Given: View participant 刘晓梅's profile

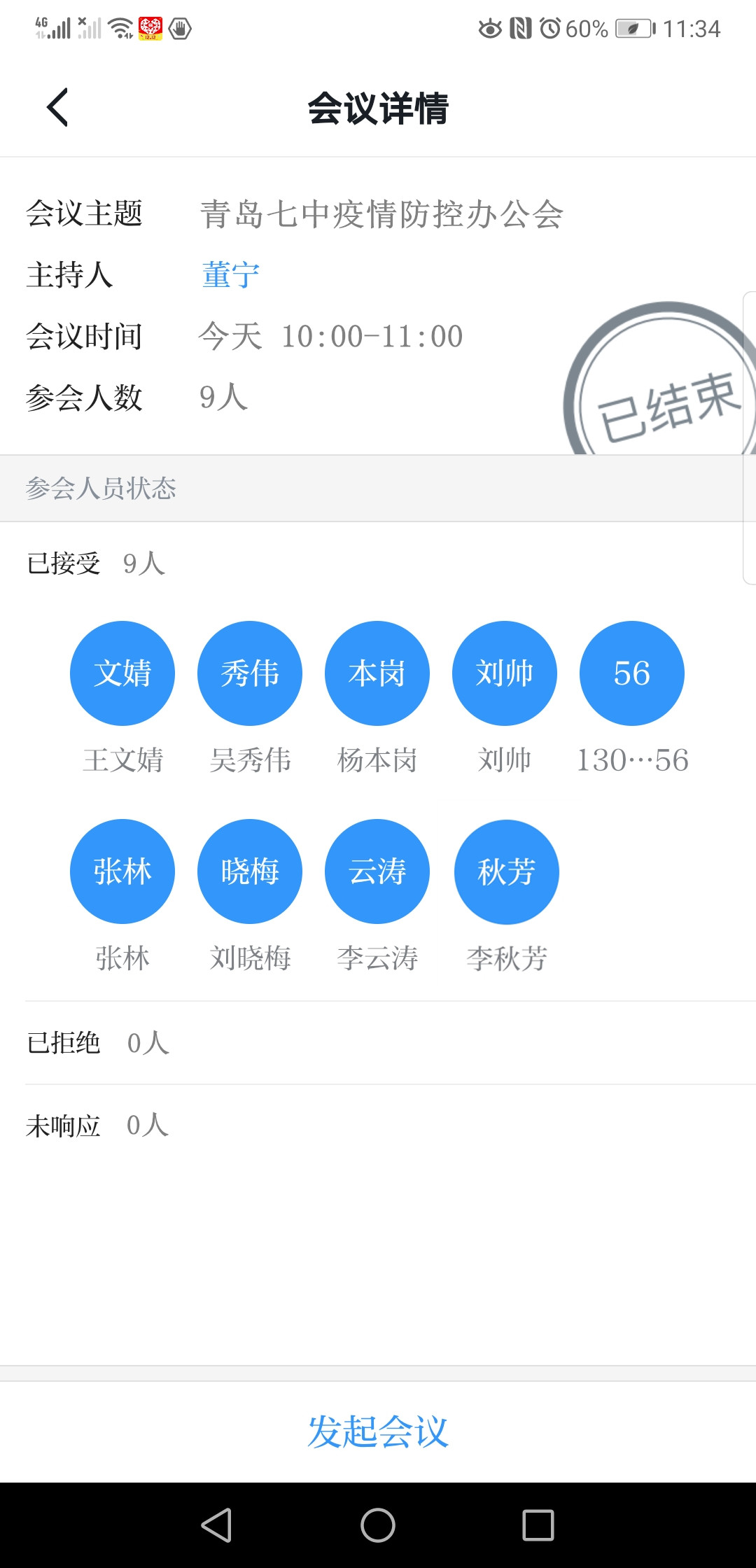Looking at the screenshot, I should (250, 871).
